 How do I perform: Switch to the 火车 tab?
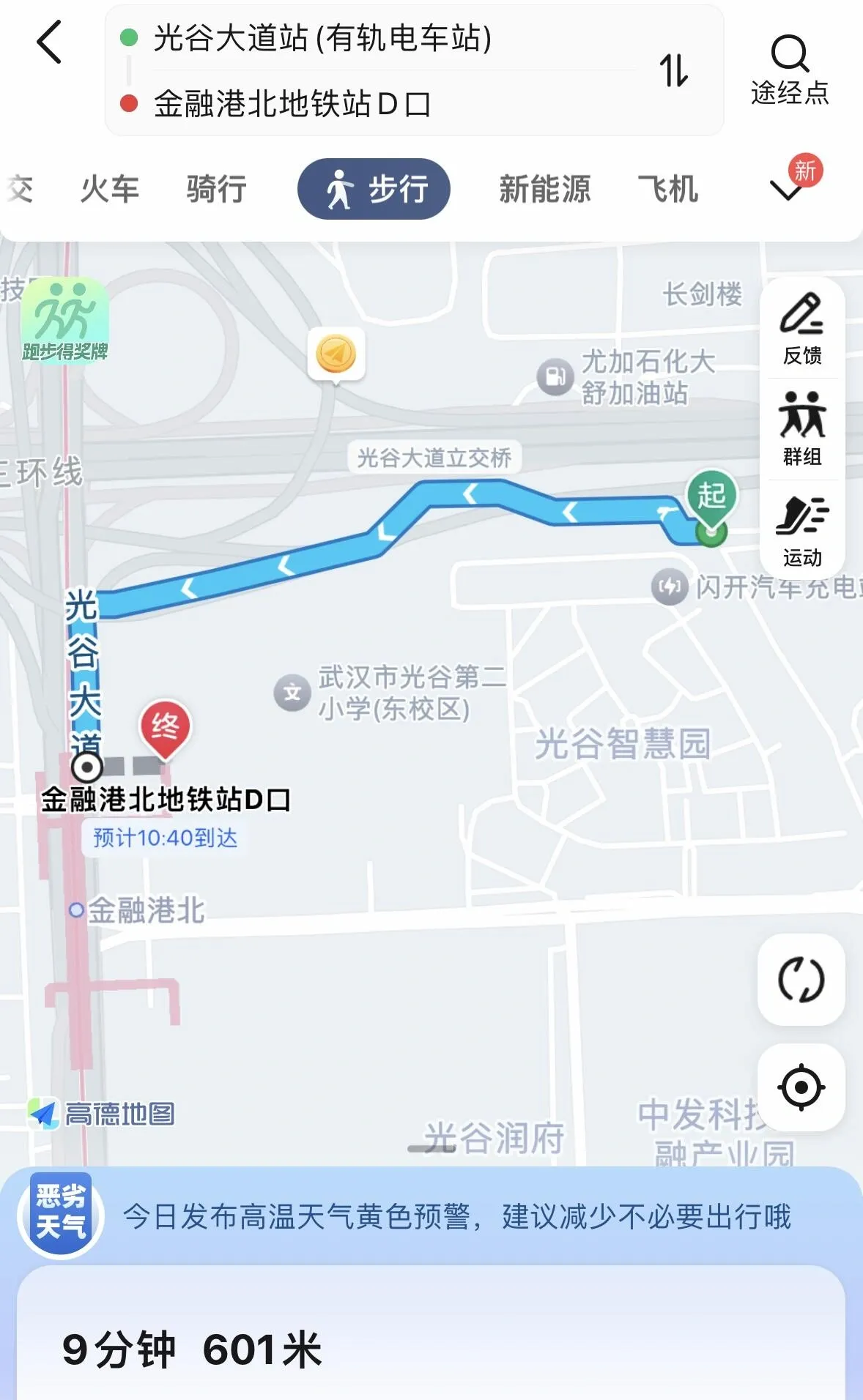point(110,189)
